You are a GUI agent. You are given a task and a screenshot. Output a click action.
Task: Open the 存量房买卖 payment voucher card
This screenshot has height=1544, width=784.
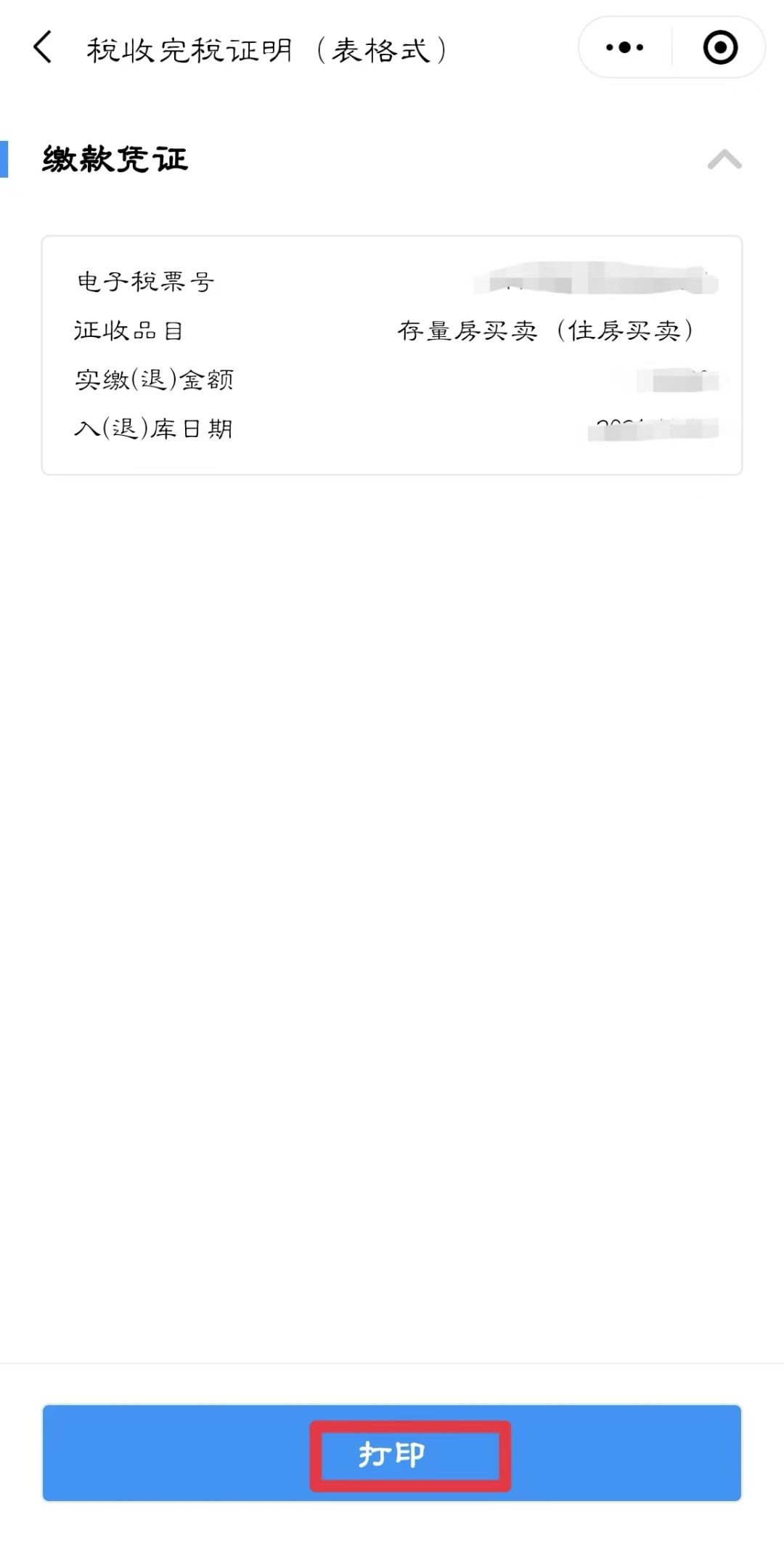[392, 355]
